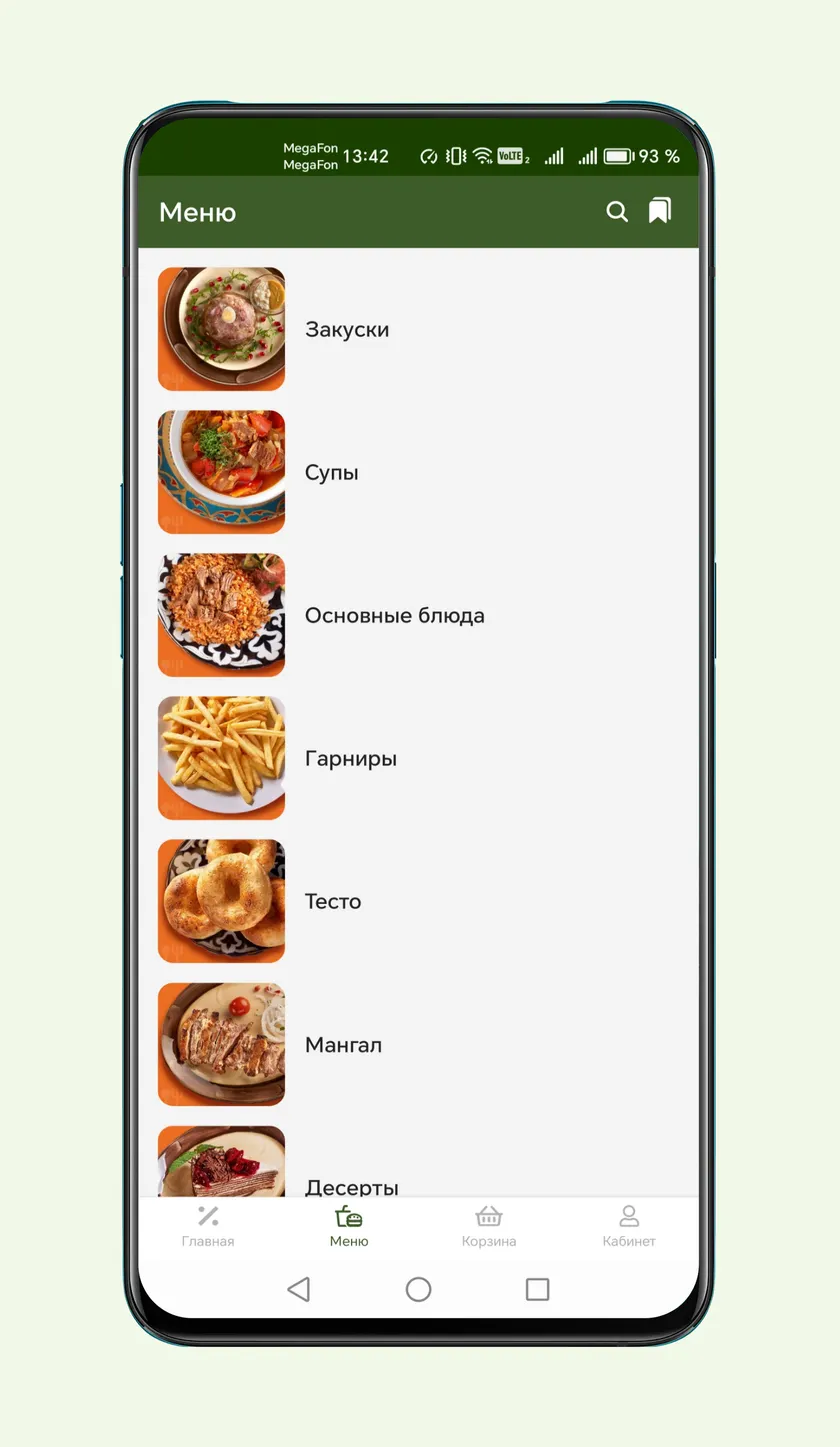Open the Супы category
The height and width of the screenshot is (1447, 840).
(418, 472)
